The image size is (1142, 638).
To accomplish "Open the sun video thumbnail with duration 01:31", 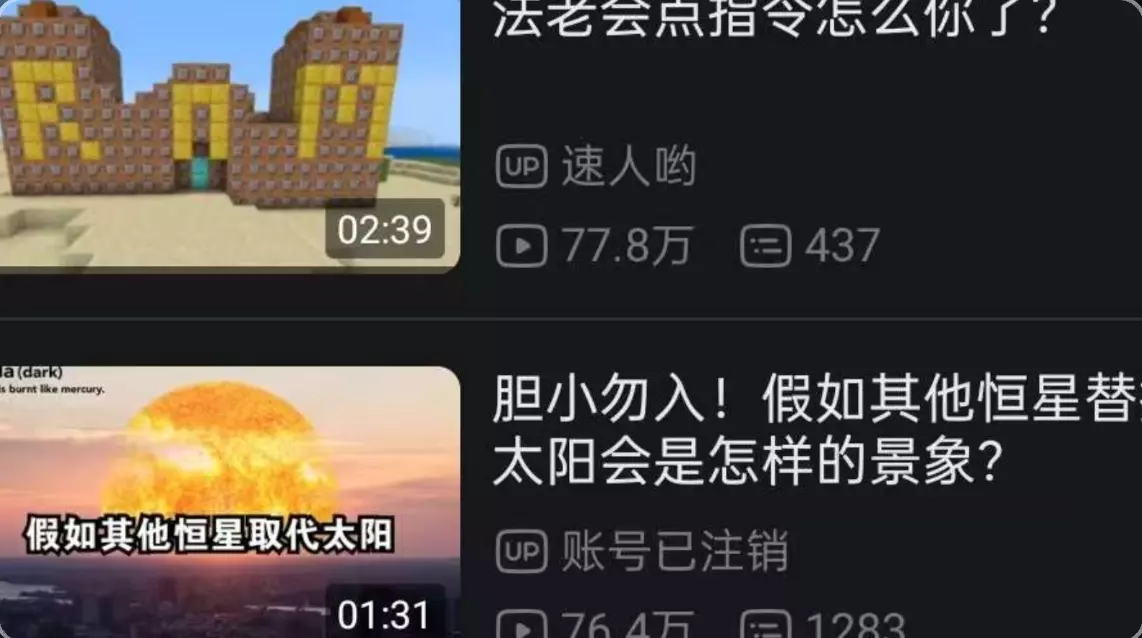I will pyautogui.click(x=229, y=503).
